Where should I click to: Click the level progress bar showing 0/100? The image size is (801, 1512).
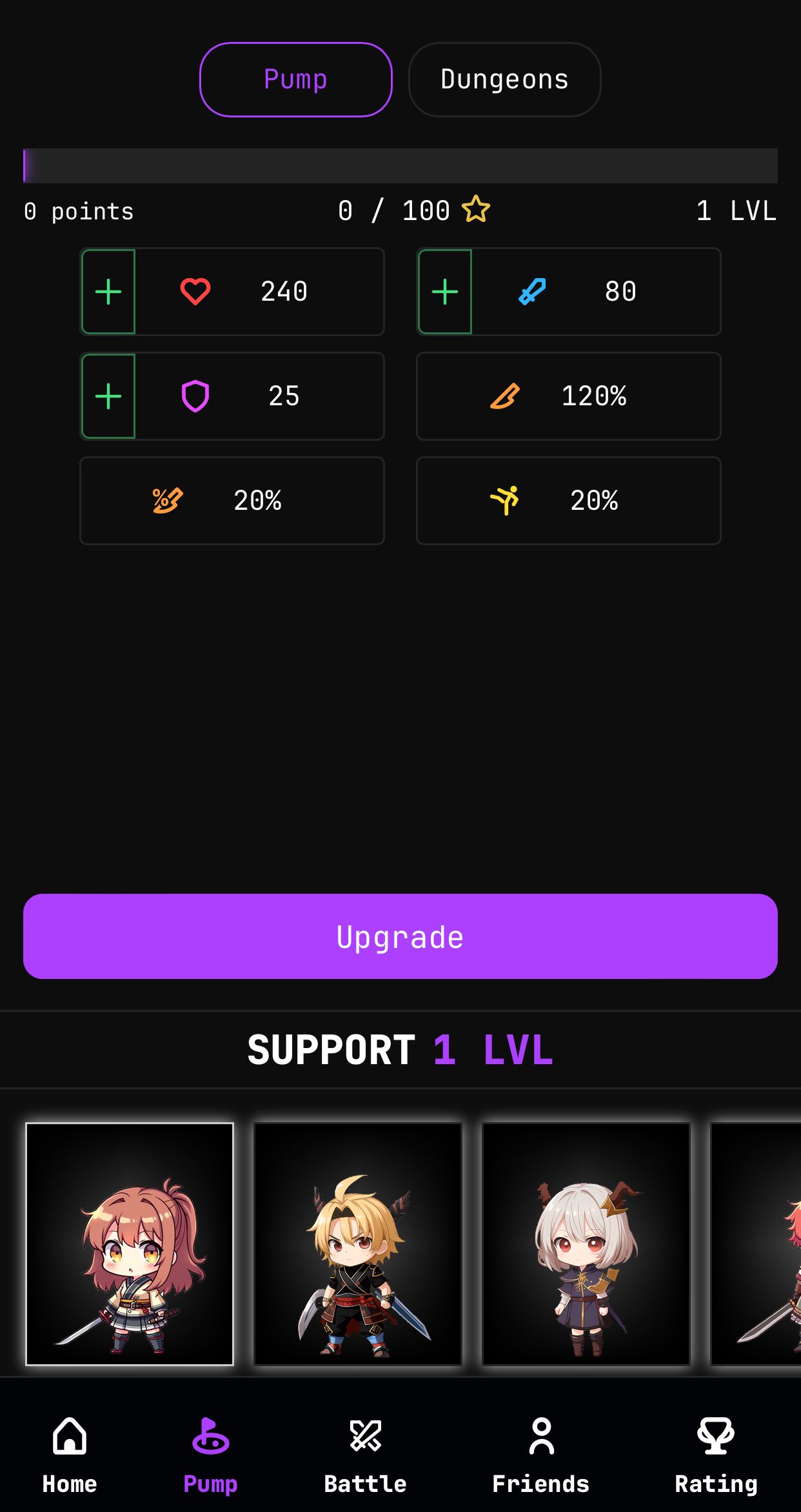400,165
